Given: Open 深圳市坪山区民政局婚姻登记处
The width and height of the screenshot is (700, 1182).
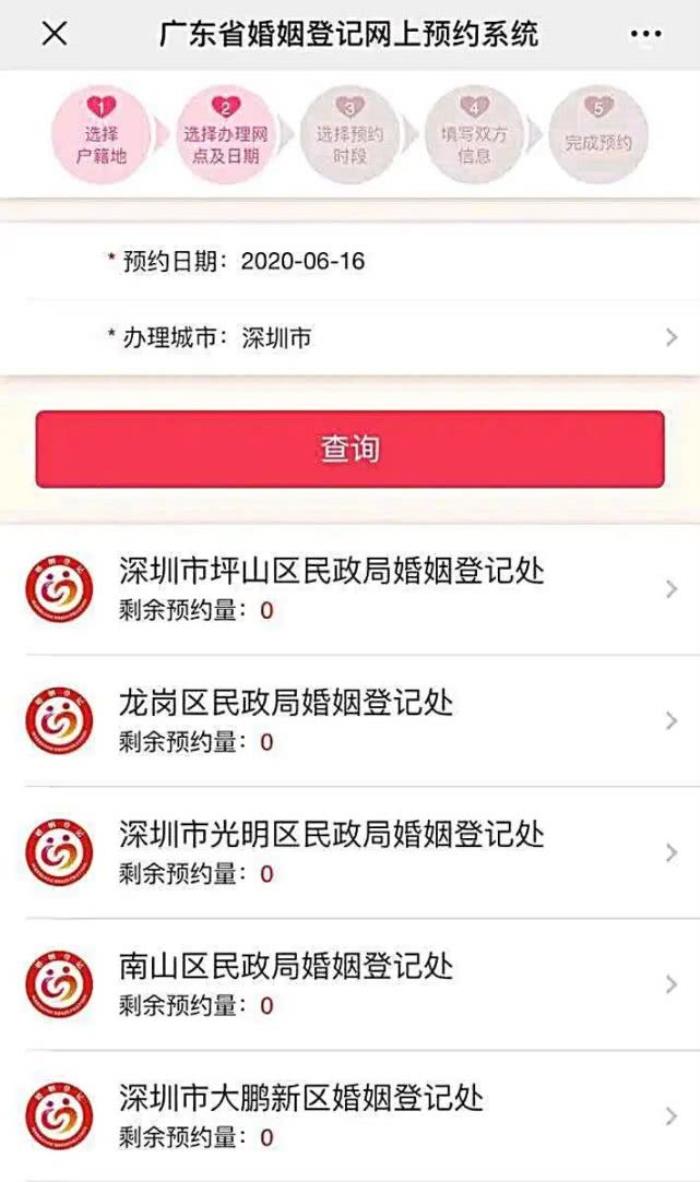Looking at the screenshot, I should click(350, 589).
